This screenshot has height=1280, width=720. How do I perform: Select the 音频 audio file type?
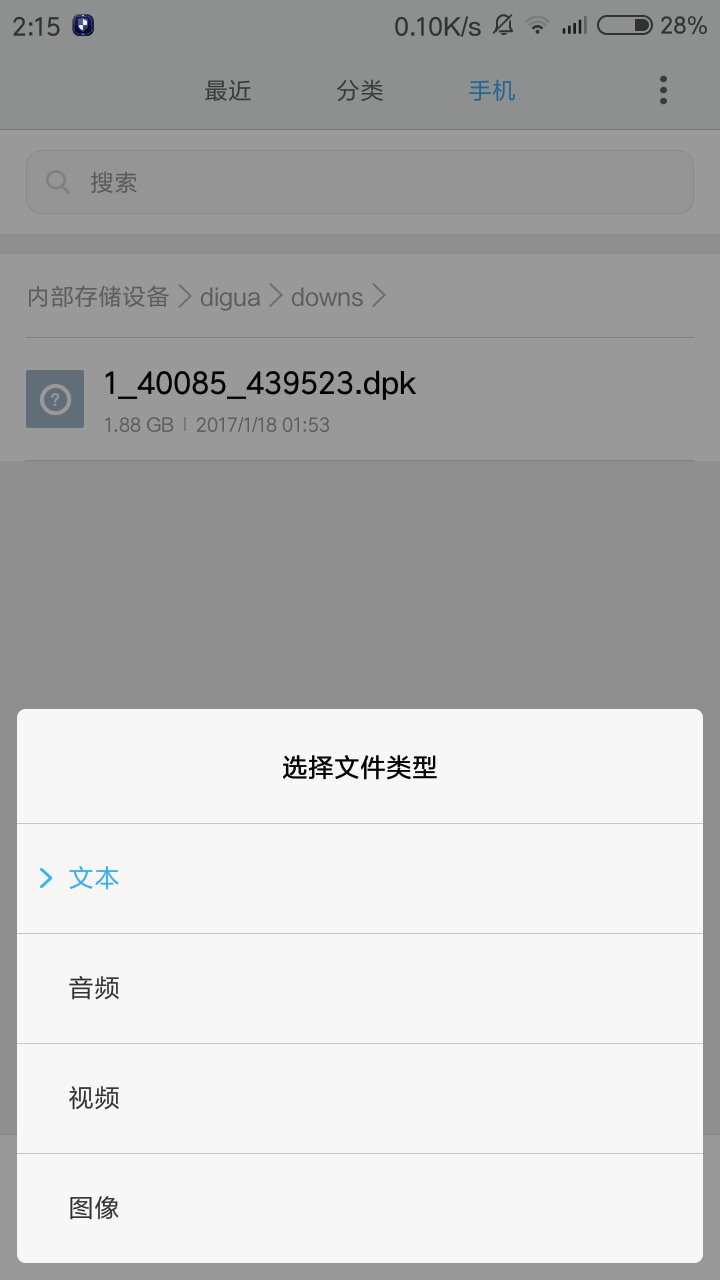click(x=93, y=987)
